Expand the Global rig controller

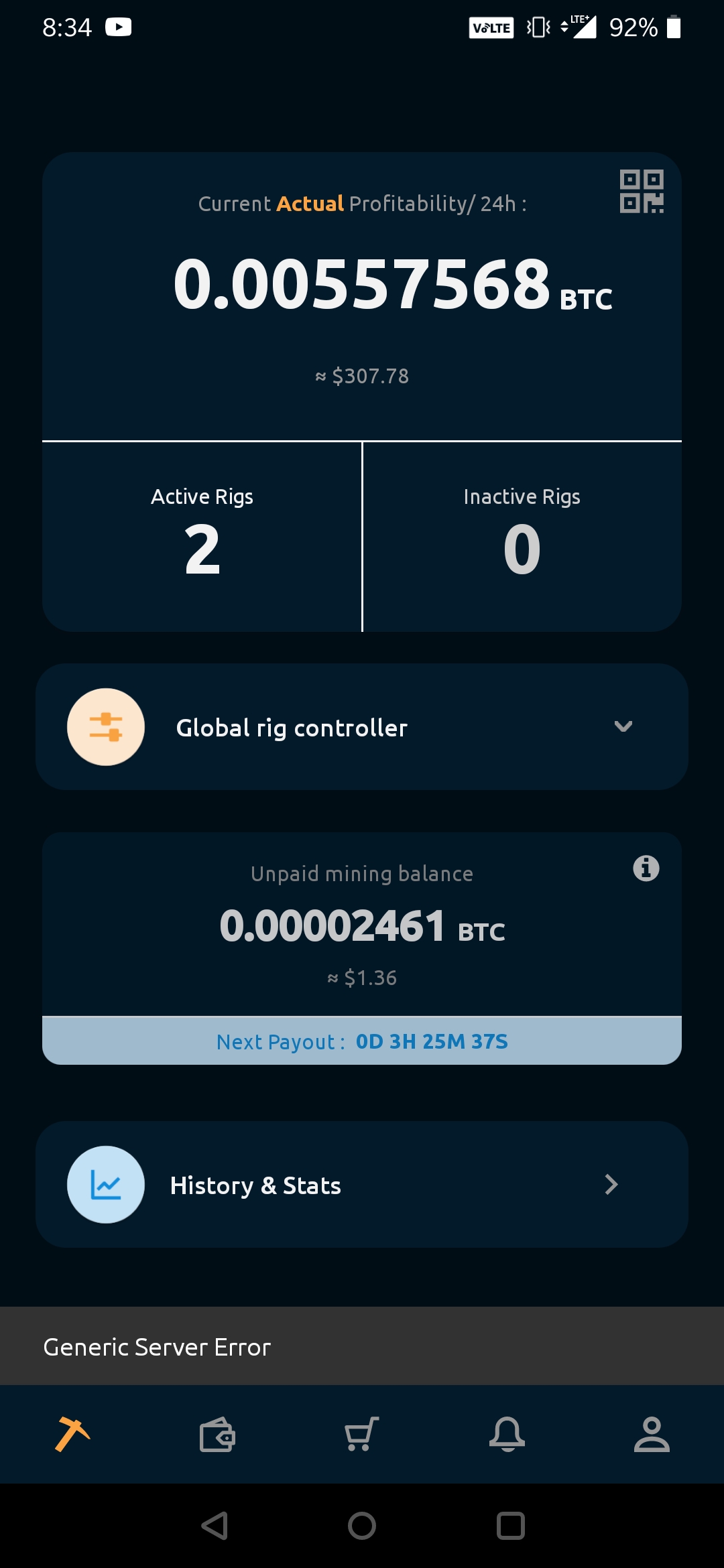click(x=362, y=727)
